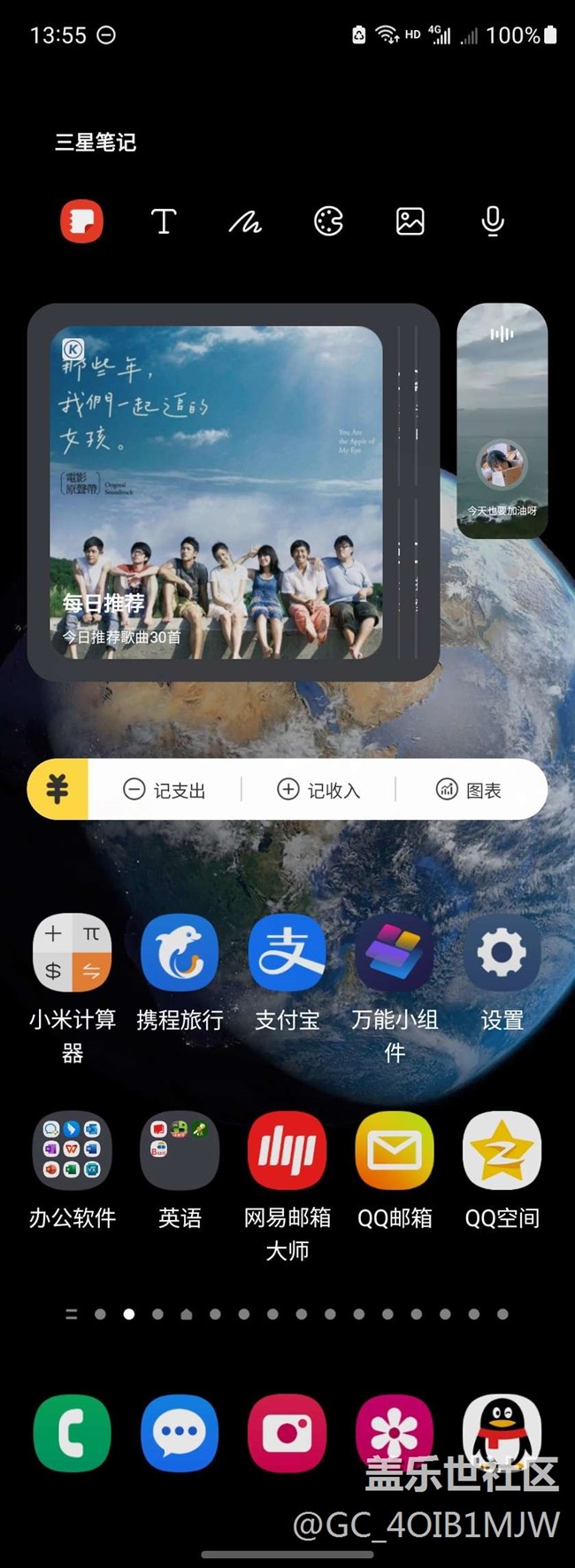This screenshot has width=575, height=1568.
Task: Create a text note with the T icon
Action: click(164, 221)
